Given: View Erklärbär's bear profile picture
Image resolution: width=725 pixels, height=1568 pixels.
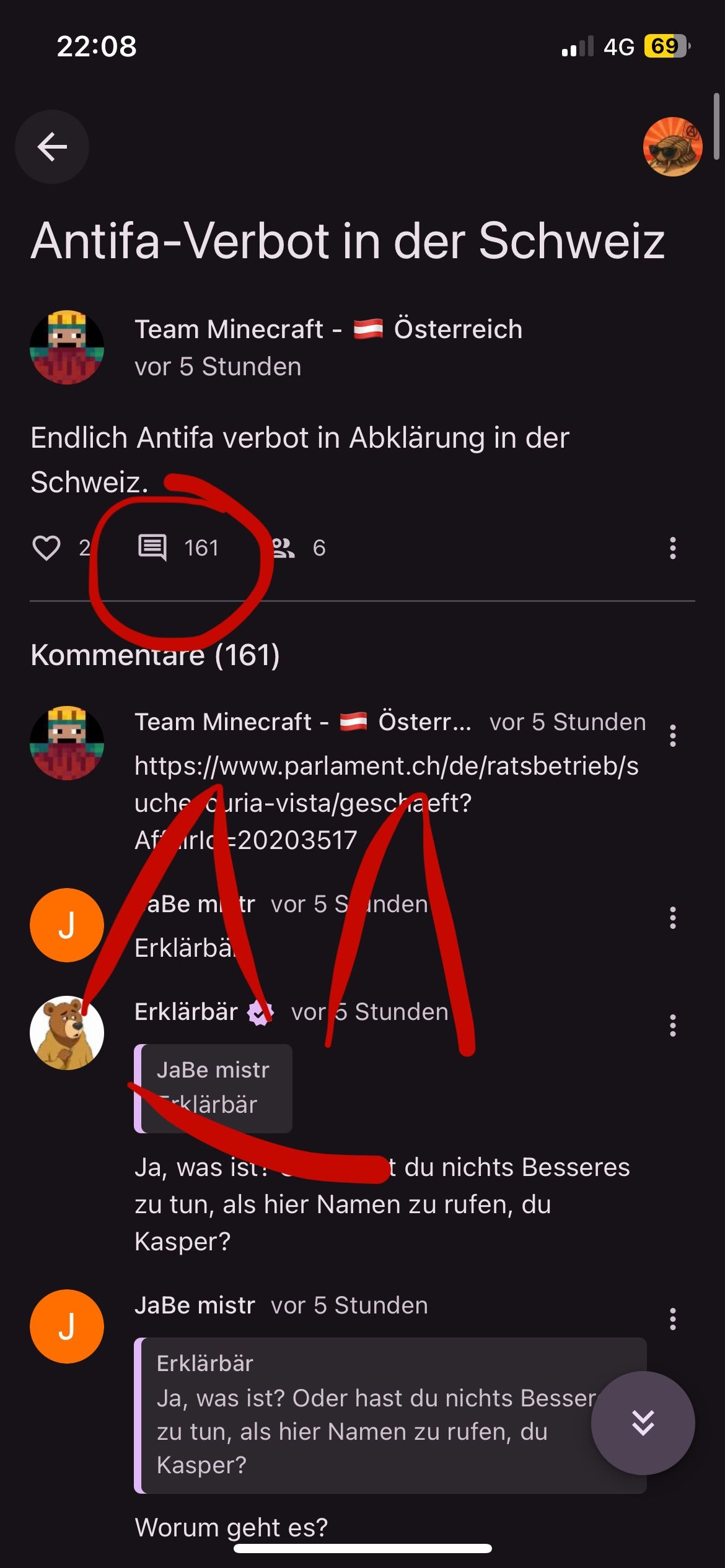Looking at the screenshot, I should 67,1032.
